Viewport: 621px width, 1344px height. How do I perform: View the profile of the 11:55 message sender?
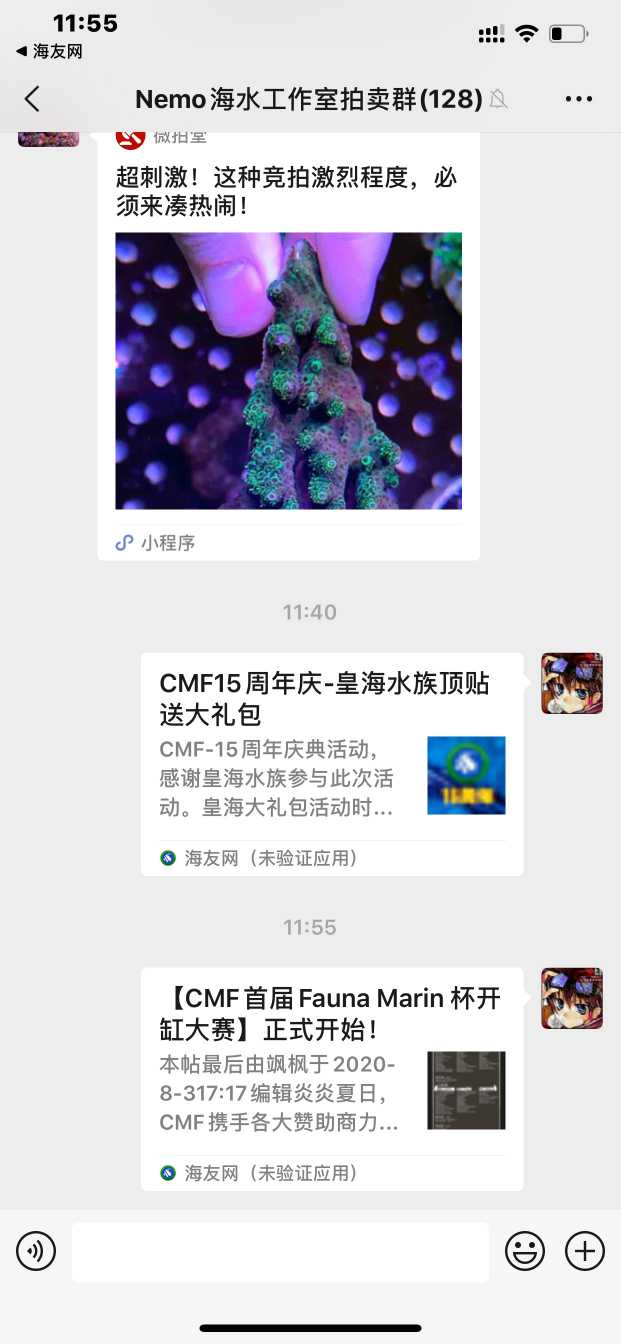click(x=571, y=998)
